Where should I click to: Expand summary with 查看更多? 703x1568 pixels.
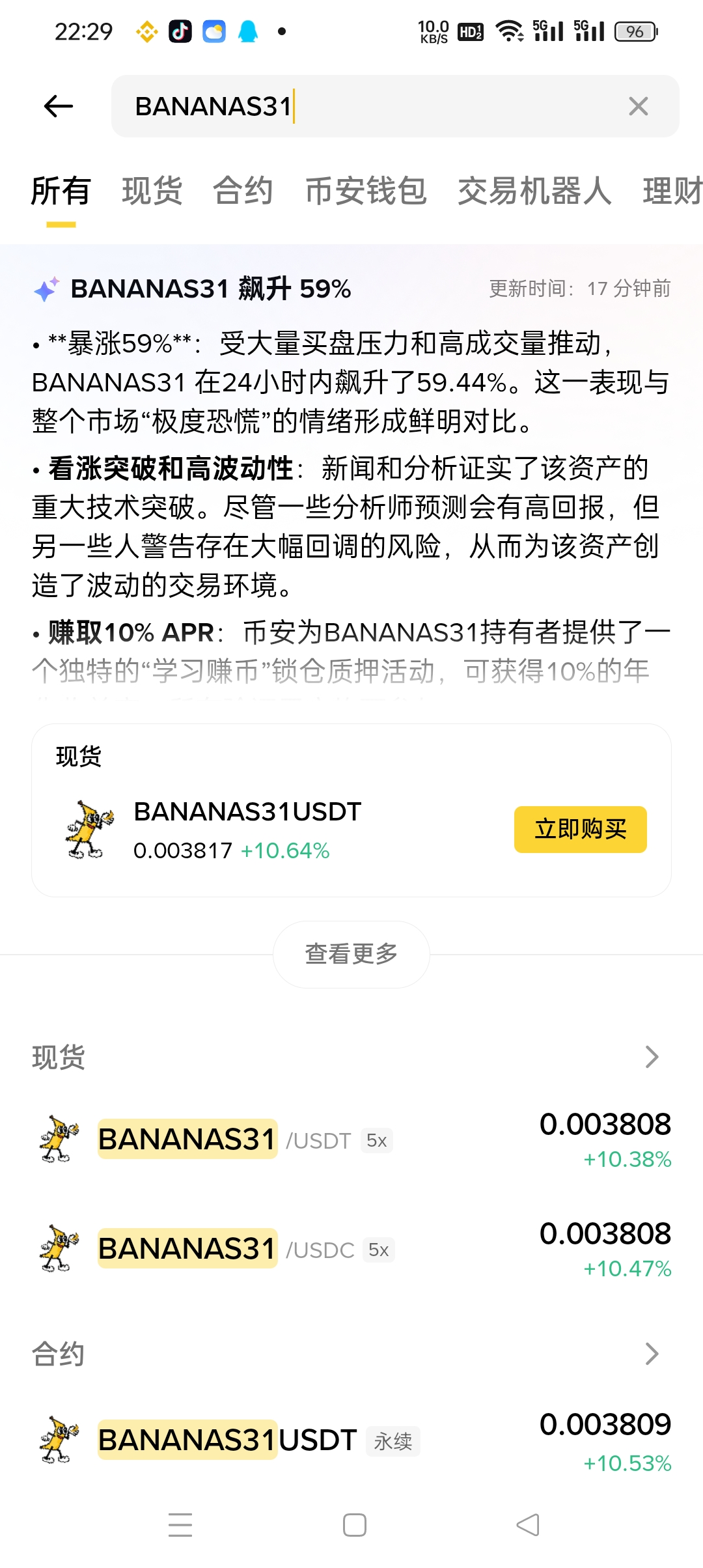(351, 954)
